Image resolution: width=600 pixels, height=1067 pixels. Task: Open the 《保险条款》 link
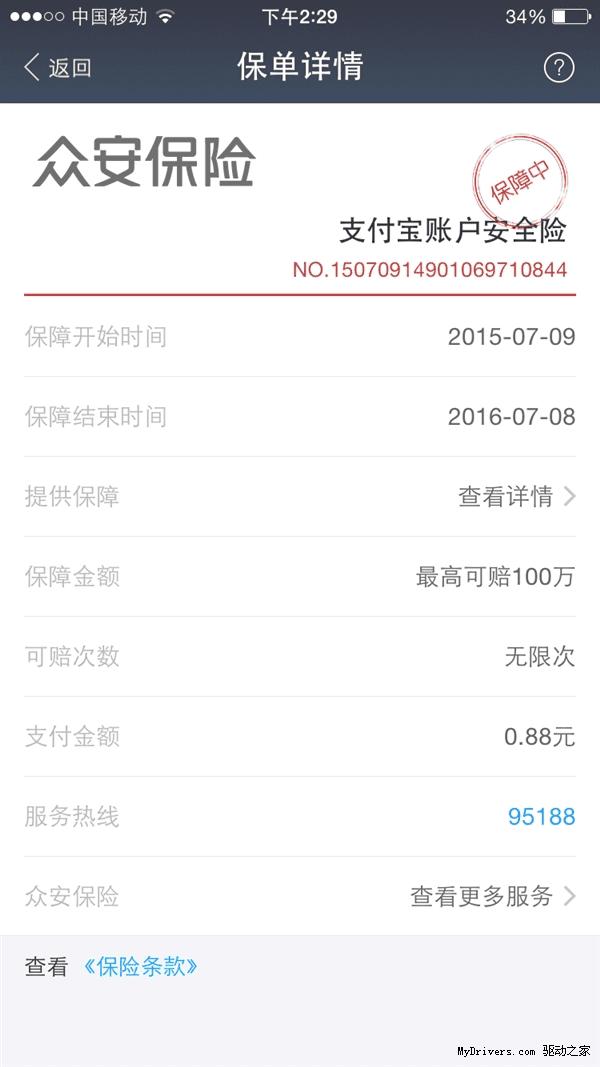tap(140, 967)
